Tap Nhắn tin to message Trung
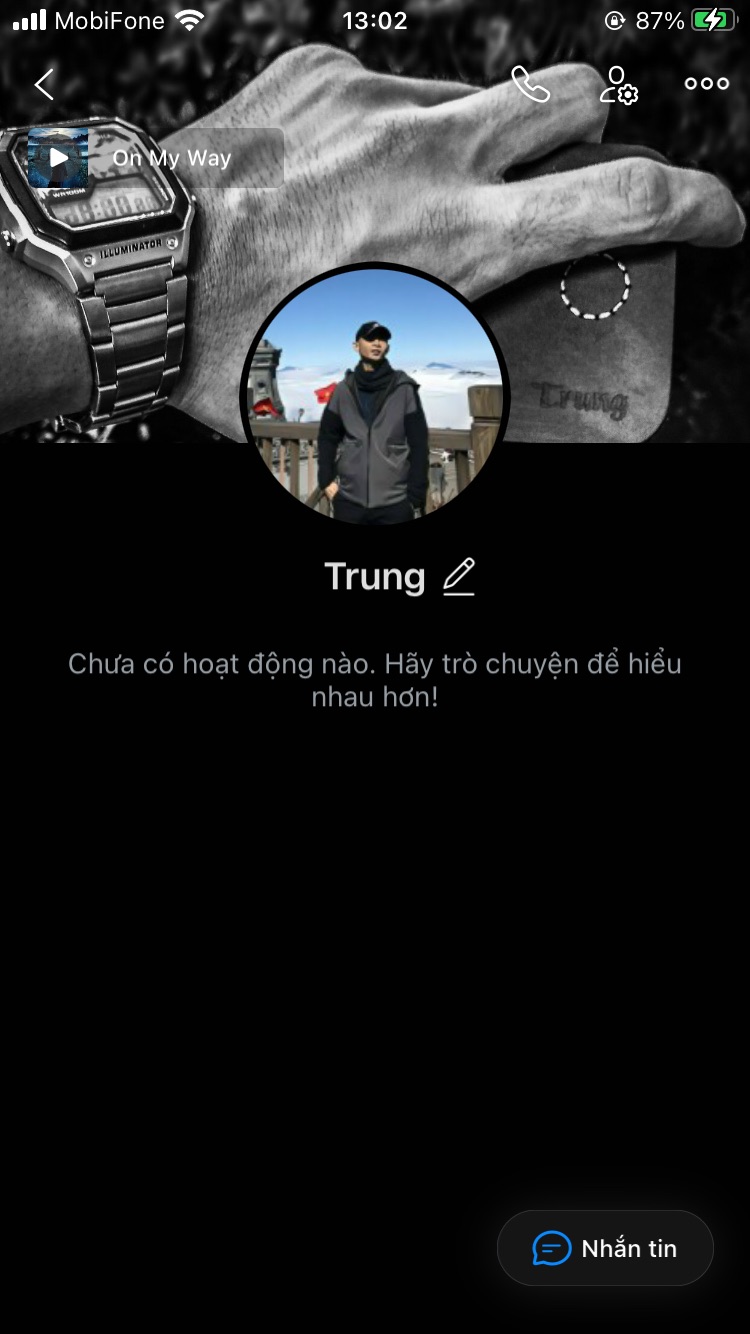750x1334 pixels. [x=605, y=1248]
